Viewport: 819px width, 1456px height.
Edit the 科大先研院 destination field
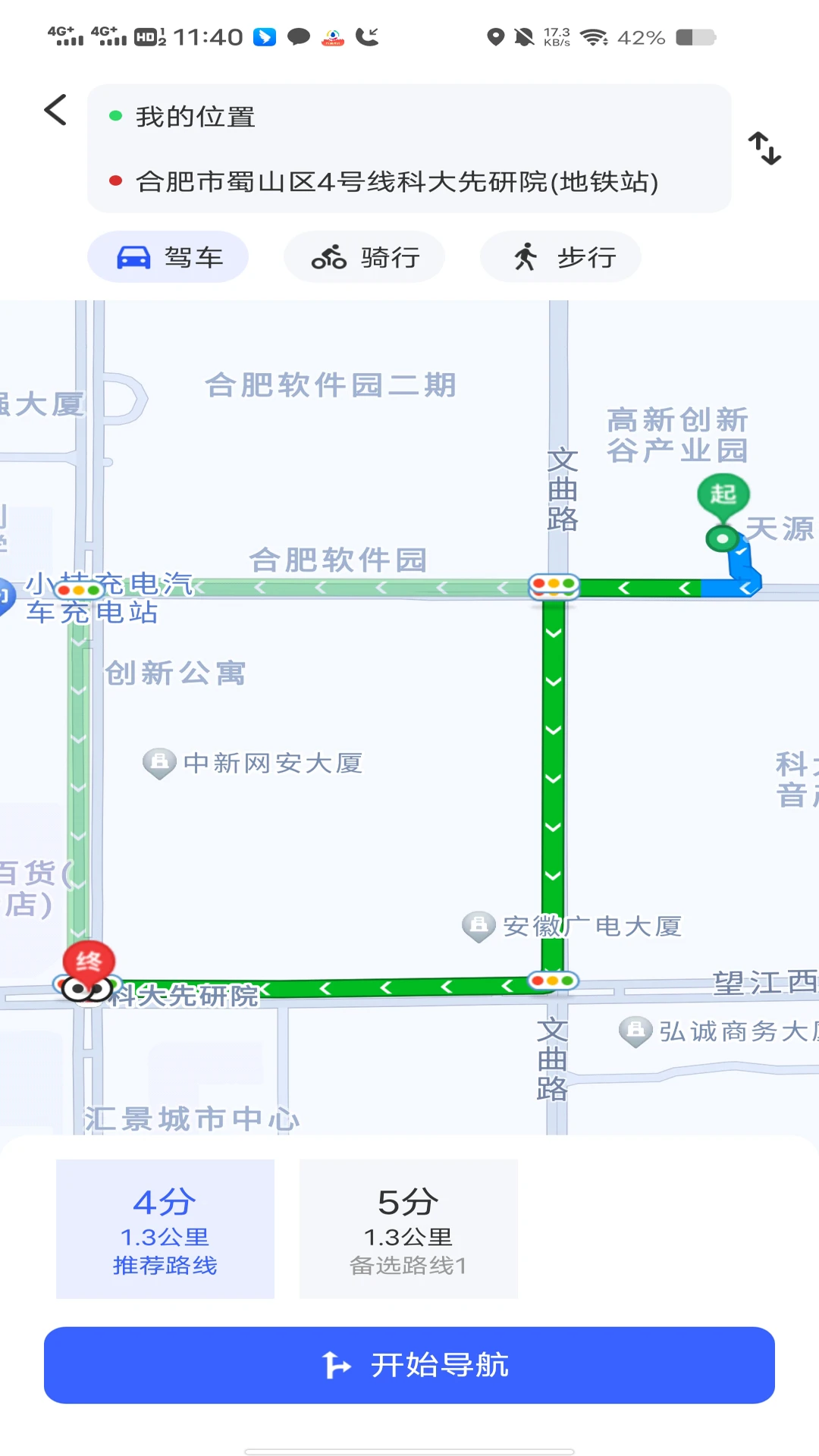[x=409, y=182]
